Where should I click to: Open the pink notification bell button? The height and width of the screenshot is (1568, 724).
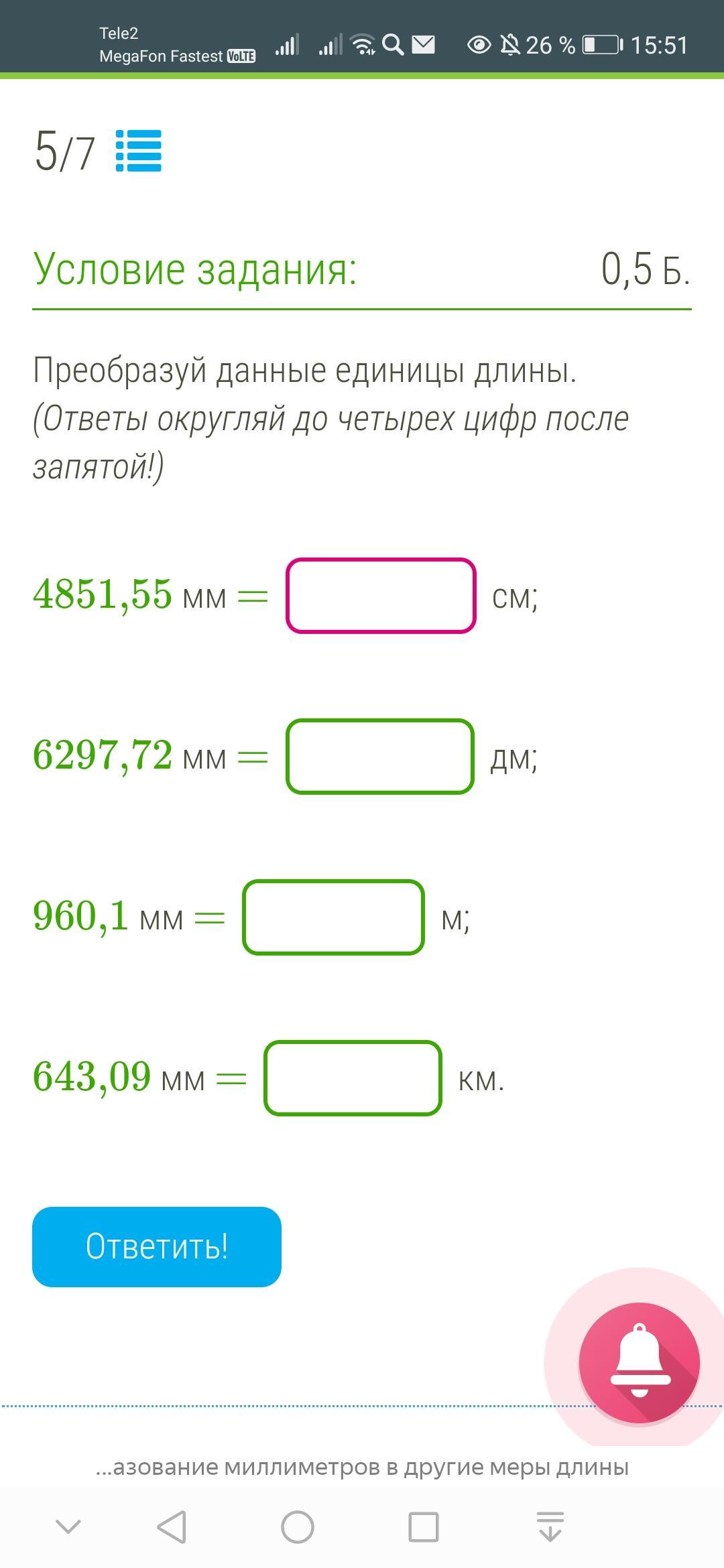click(x=639, y=1362)
